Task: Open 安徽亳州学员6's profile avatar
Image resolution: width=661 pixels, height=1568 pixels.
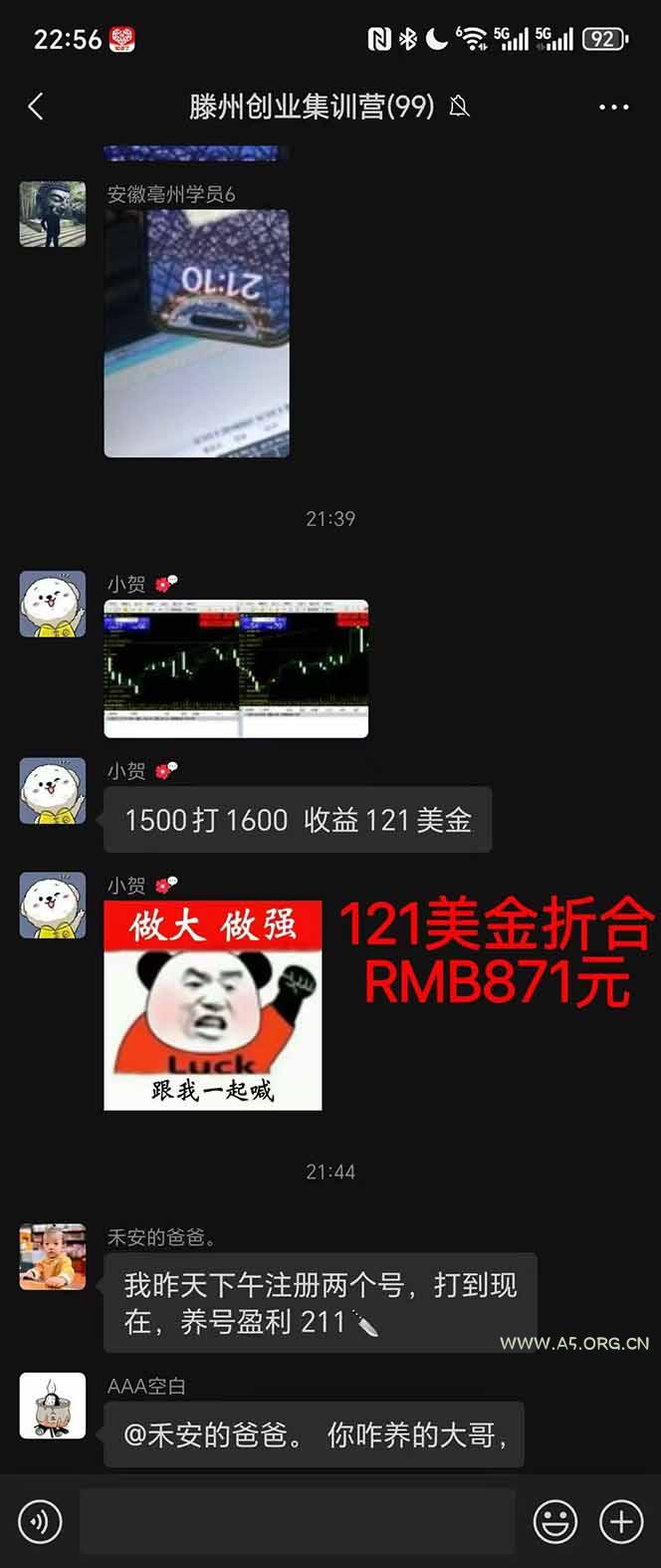Action: click(53, 213)
